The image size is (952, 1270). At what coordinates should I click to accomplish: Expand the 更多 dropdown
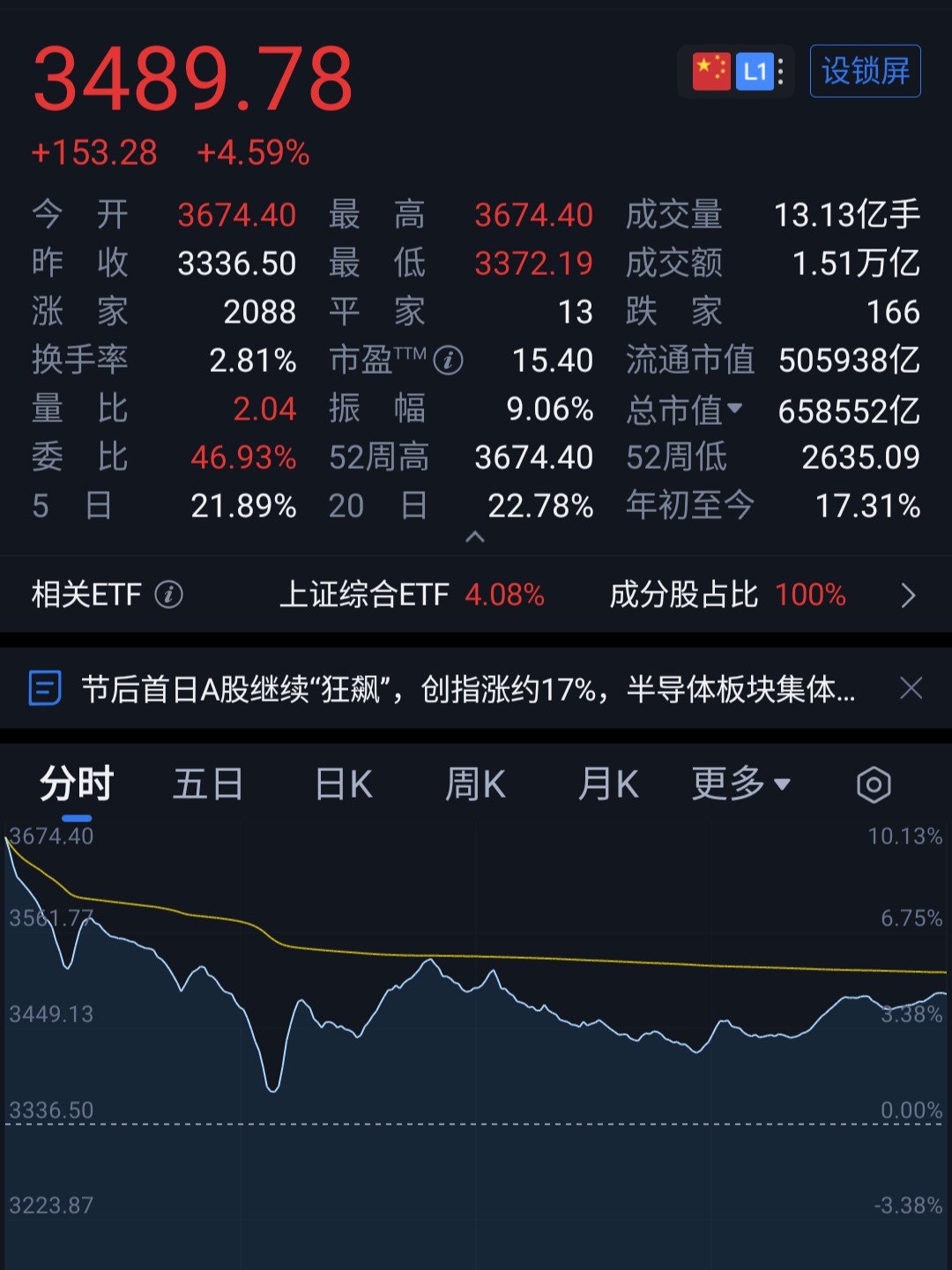pos(740,783)
